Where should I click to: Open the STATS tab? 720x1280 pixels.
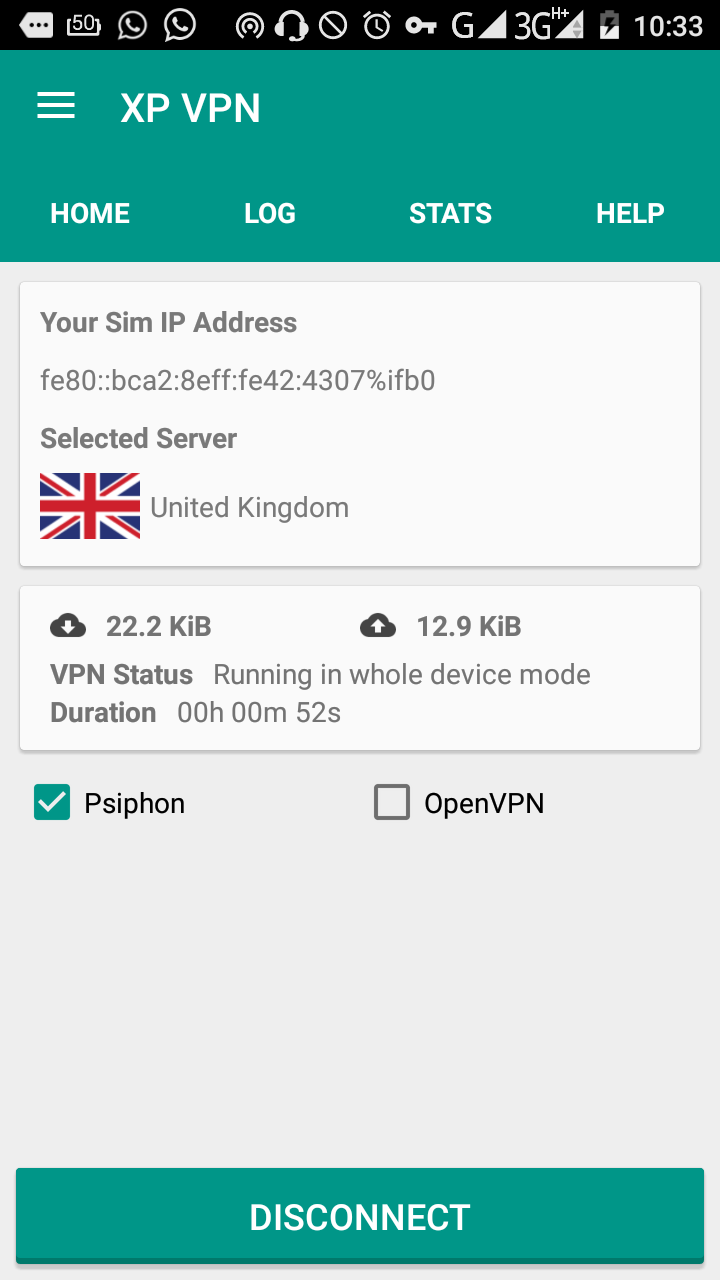coord(450,213)
